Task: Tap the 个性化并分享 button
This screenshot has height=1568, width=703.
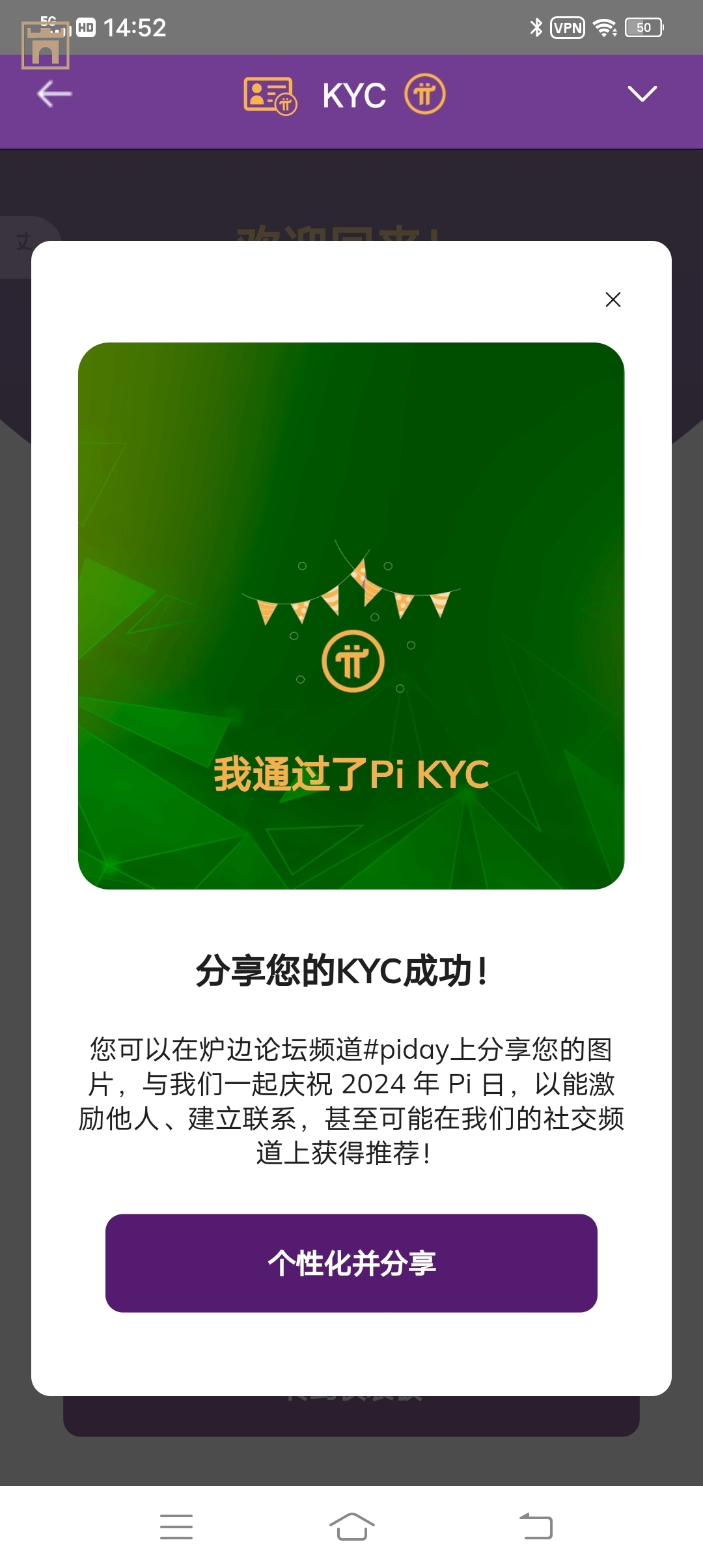Action: coord(351,1263)
